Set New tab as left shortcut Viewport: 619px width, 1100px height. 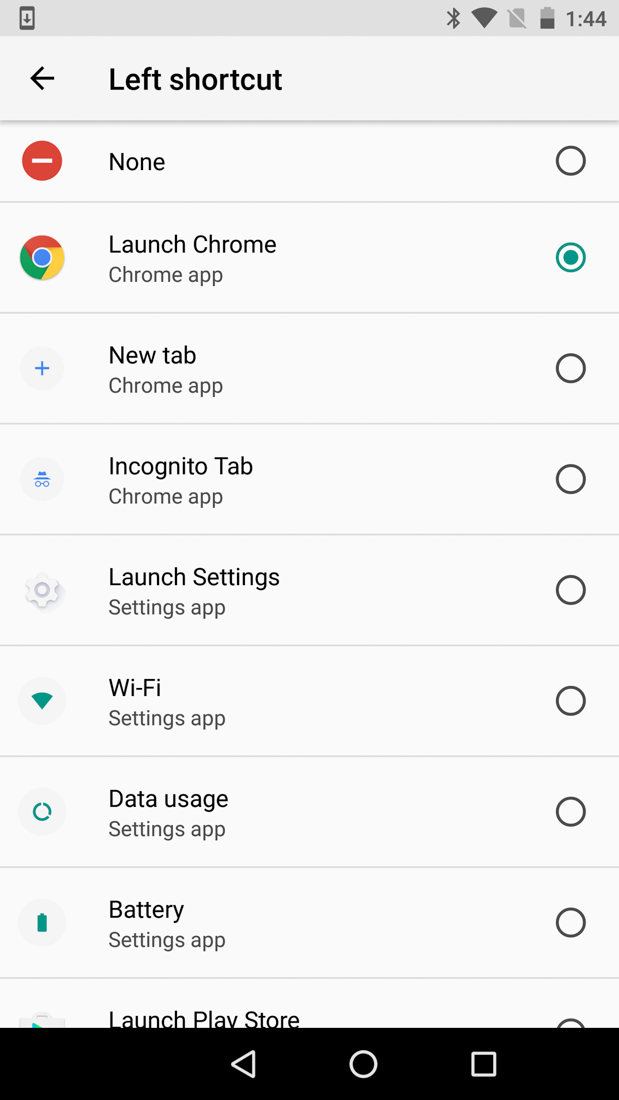(x=570, y=369)
